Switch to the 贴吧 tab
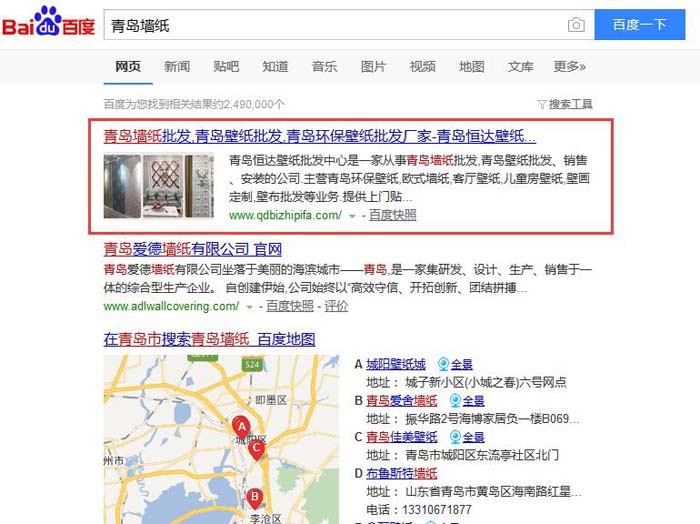 226,67
